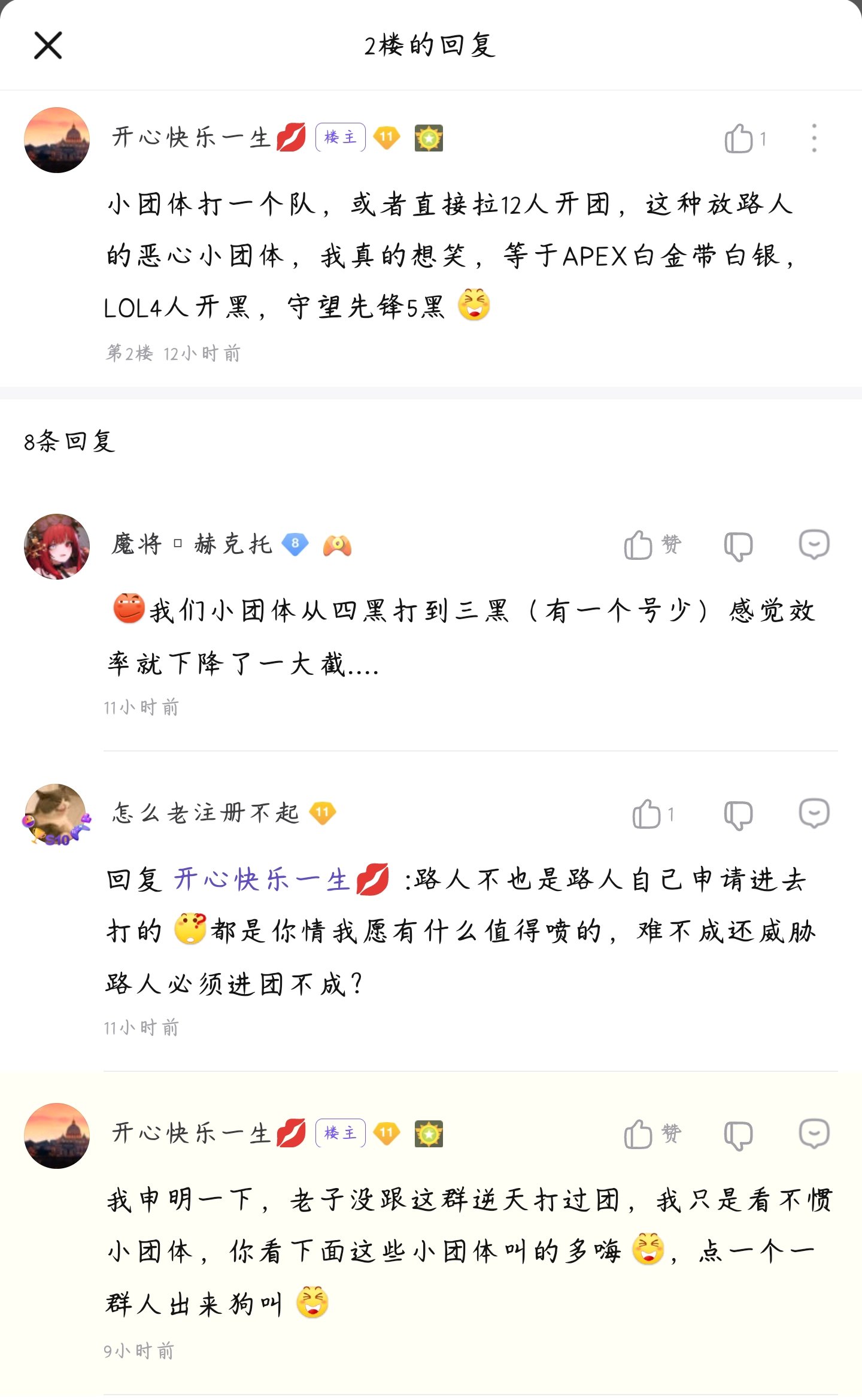Reply to the 9小时前 comment by 开心快乐一生
Screen dimensions: 862x1400
click(814, 1134)
